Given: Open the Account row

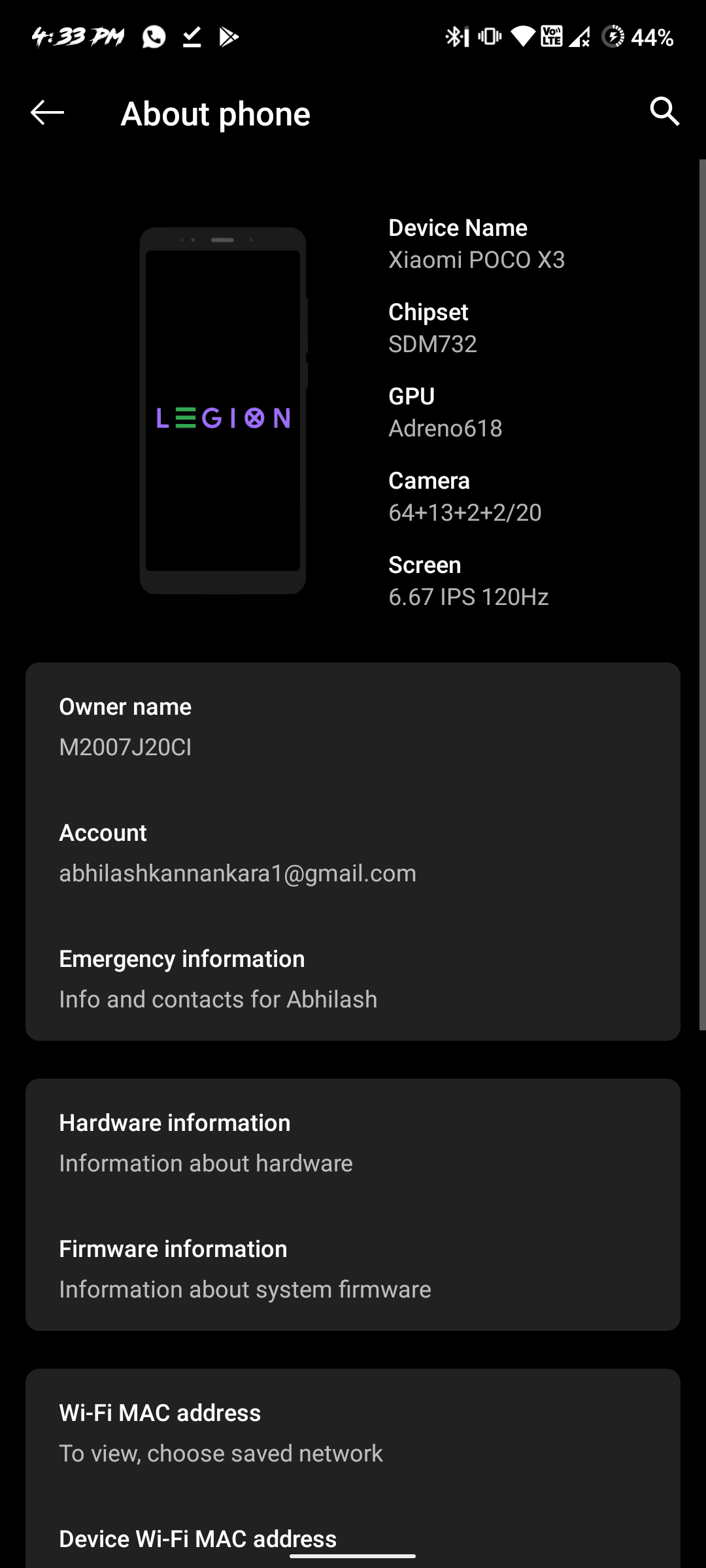Looking at the screenshot, I should (353, 853).
